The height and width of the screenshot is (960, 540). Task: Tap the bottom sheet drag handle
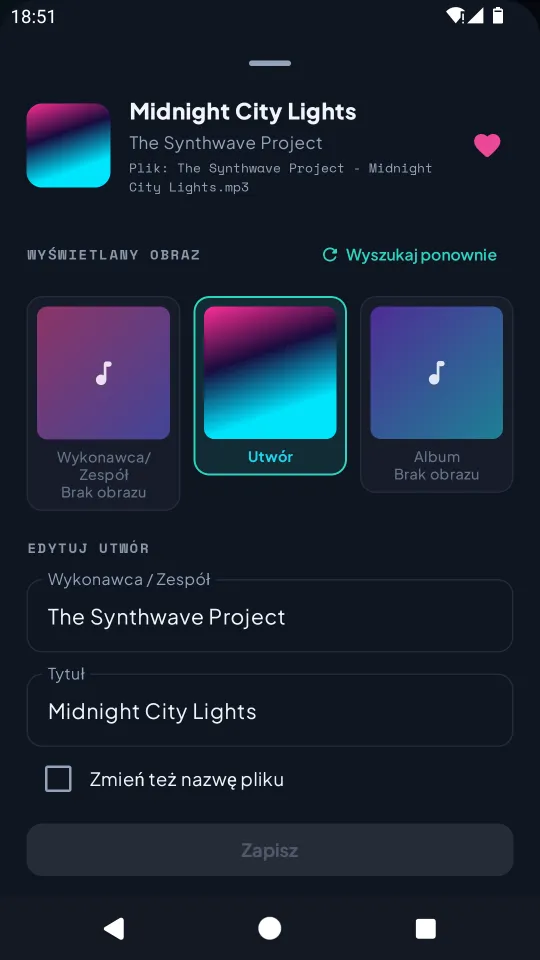270,63
